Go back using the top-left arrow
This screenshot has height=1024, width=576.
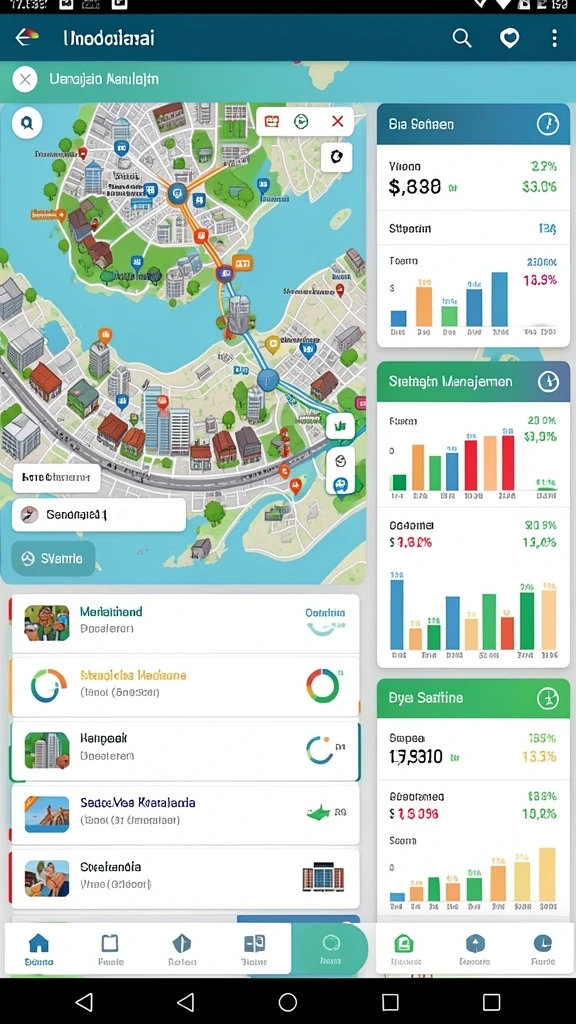click(26, 37)
